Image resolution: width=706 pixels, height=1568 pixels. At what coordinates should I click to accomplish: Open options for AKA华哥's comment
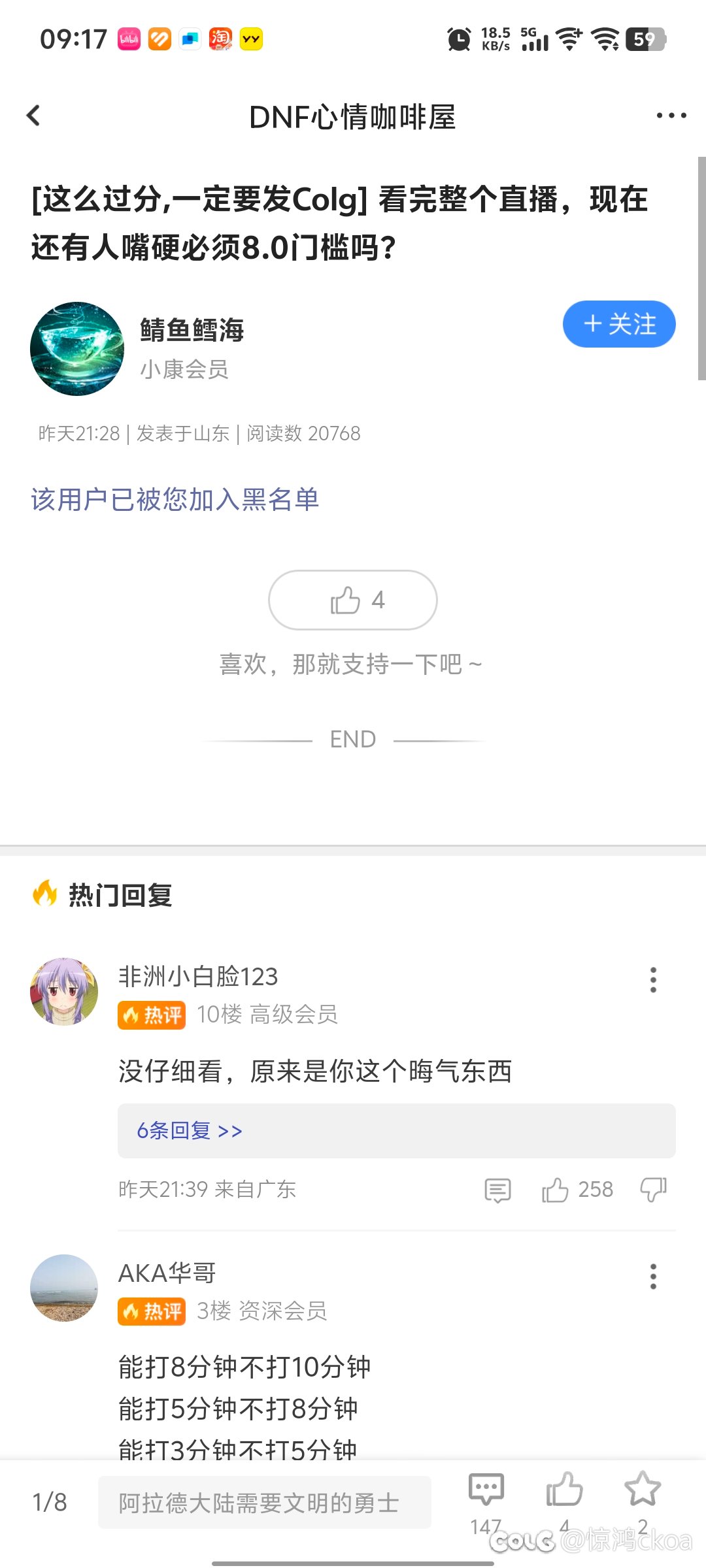(x=652, y=1276)
